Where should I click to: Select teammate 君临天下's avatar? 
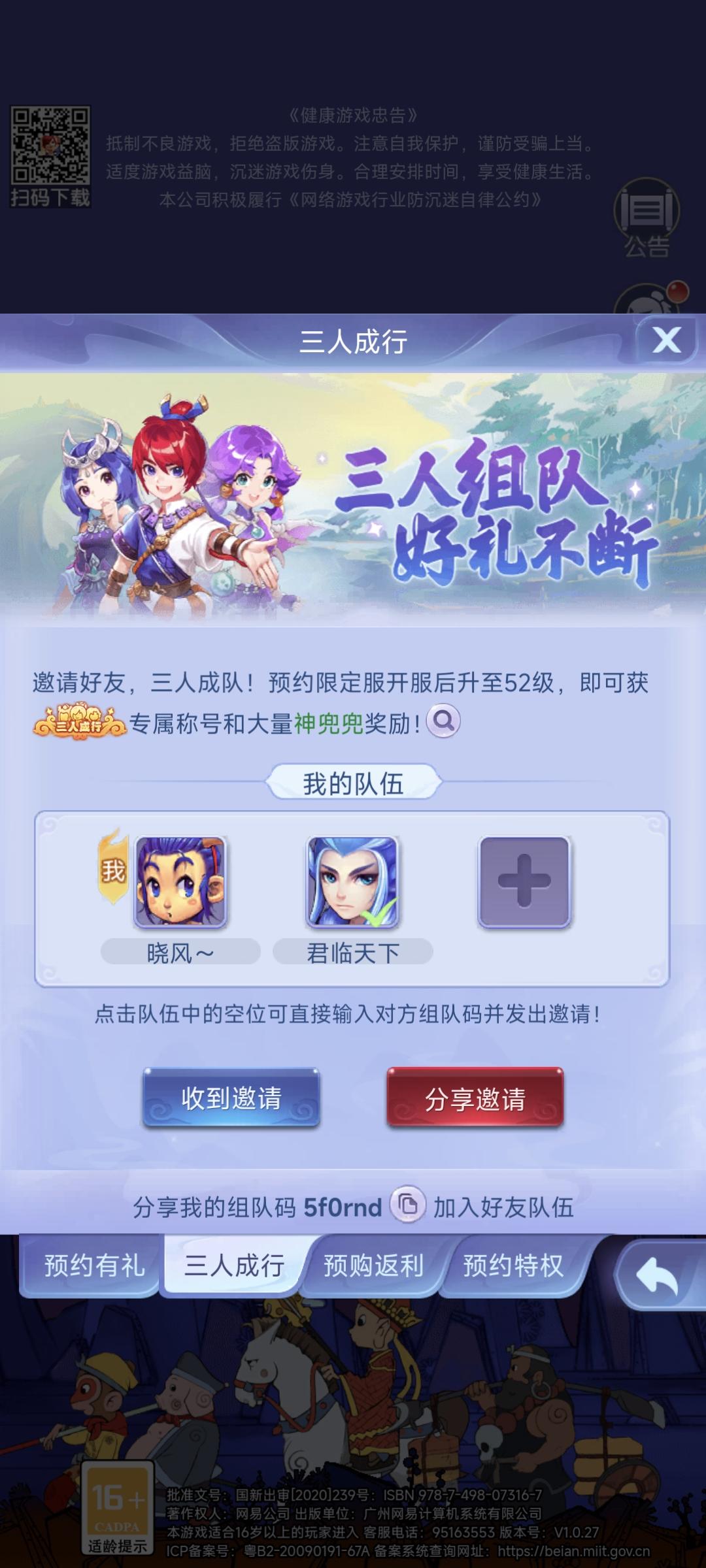pos(350,882)
